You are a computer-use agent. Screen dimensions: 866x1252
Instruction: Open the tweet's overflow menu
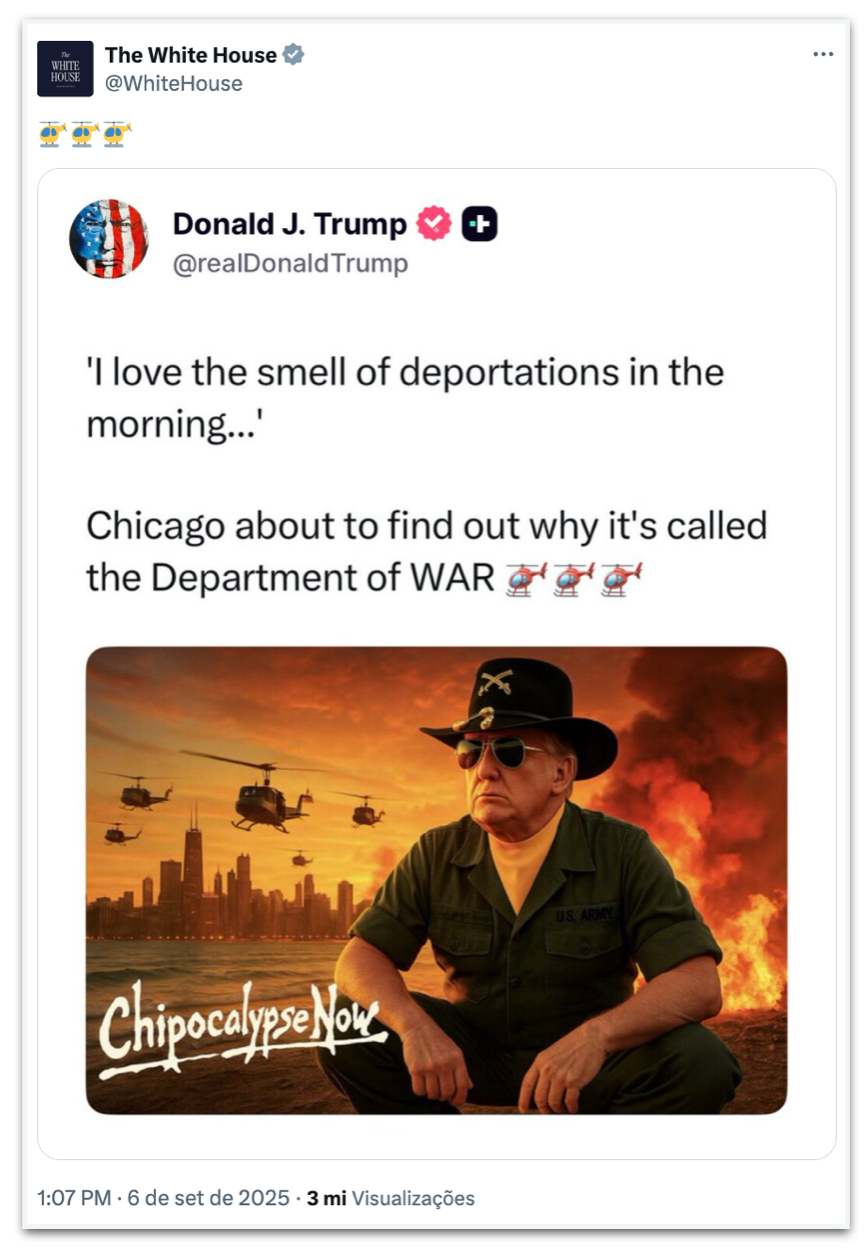pyautogui.click(x=822, y=55)
